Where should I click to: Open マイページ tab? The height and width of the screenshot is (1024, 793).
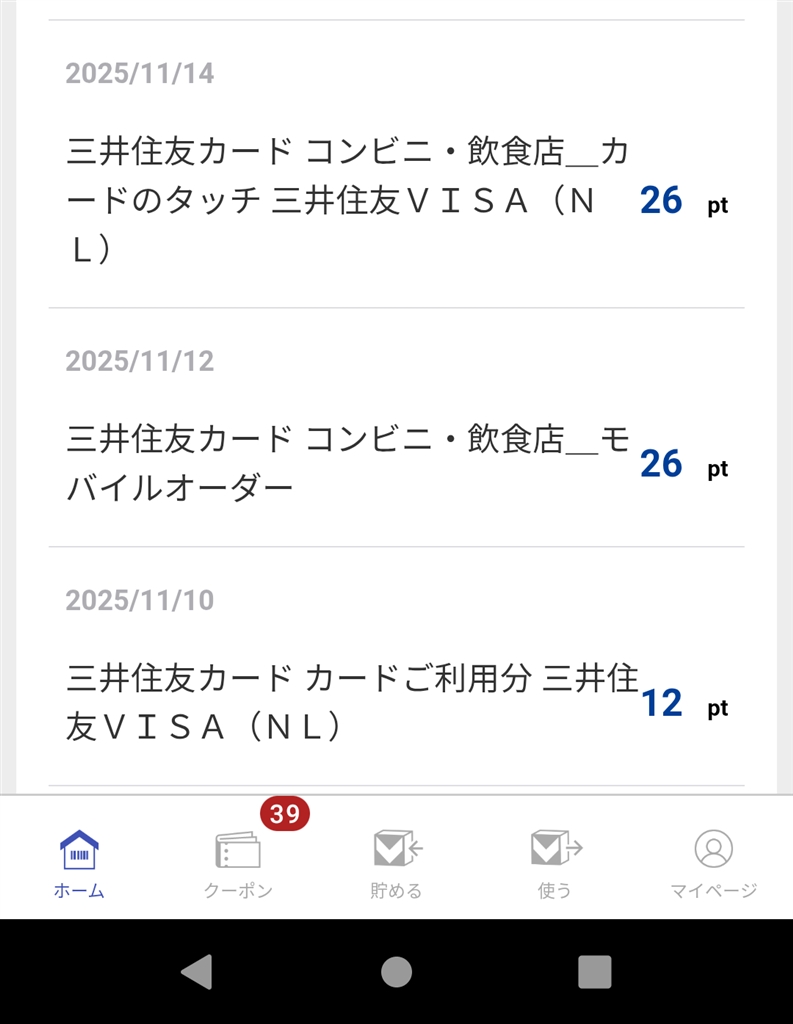coord(713,862)
